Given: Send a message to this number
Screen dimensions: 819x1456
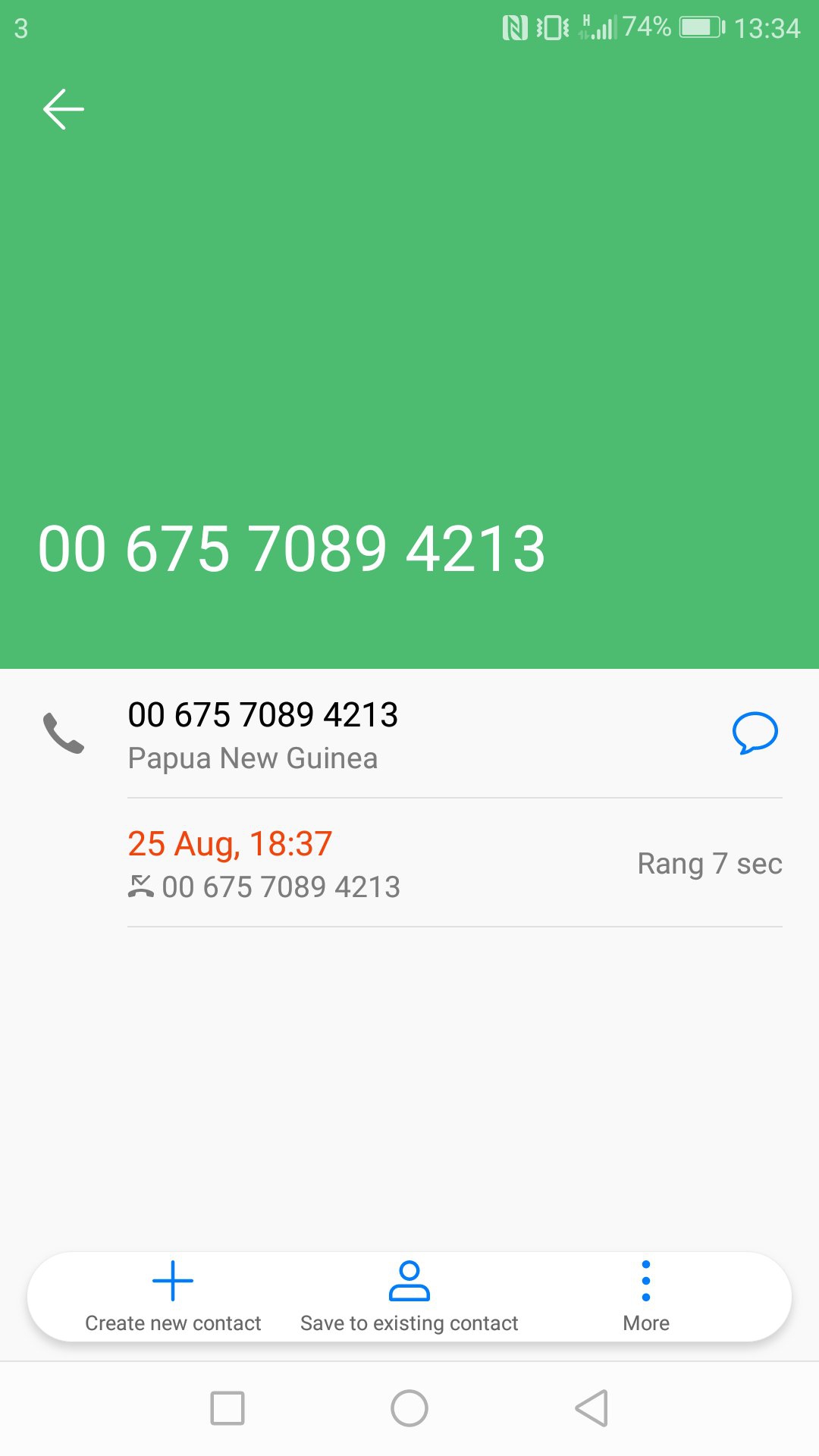Looking at the screenshot, I should click(755, 733).
